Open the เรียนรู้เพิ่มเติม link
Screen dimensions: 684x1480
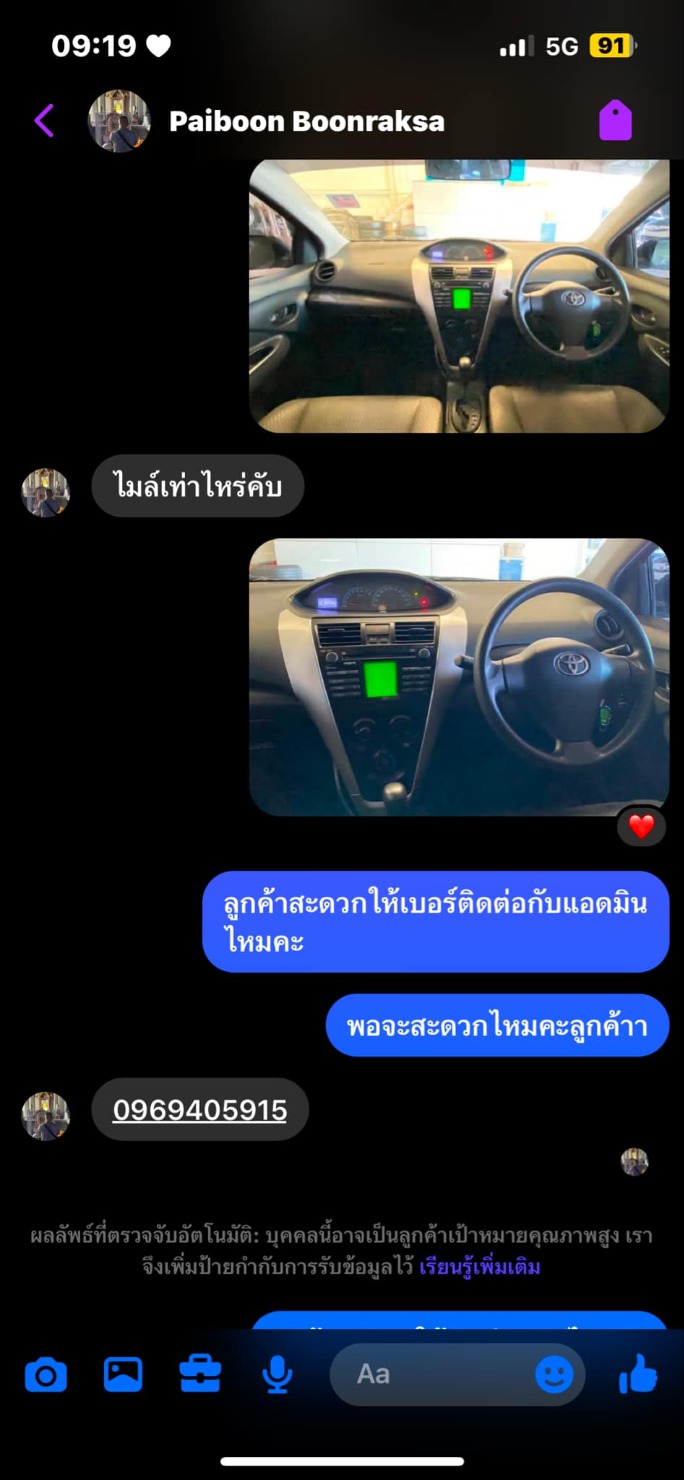pos(480,1267)
